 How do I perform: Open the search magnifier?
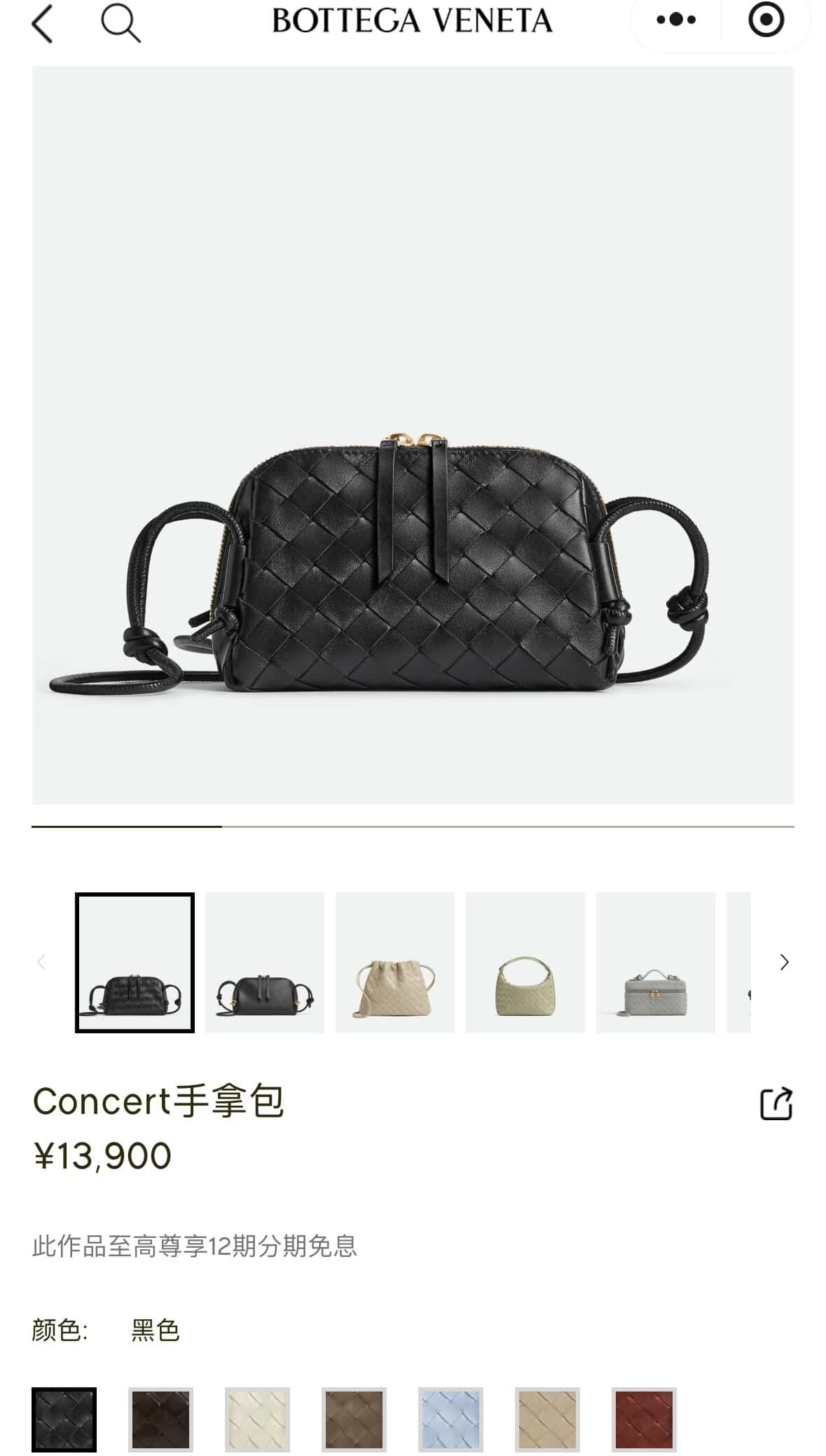(x=121, y=23)
